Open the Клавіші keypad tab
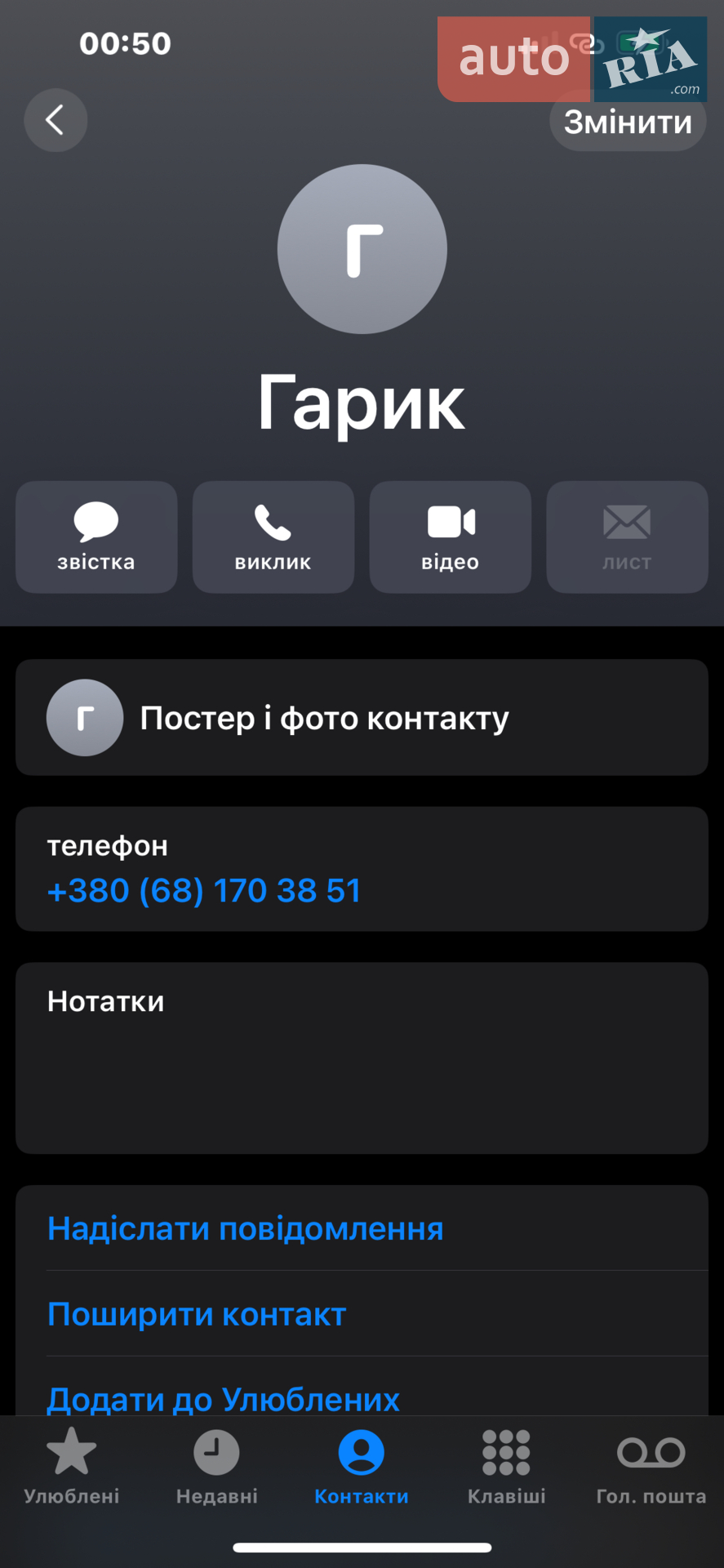 pos(506,1467)
